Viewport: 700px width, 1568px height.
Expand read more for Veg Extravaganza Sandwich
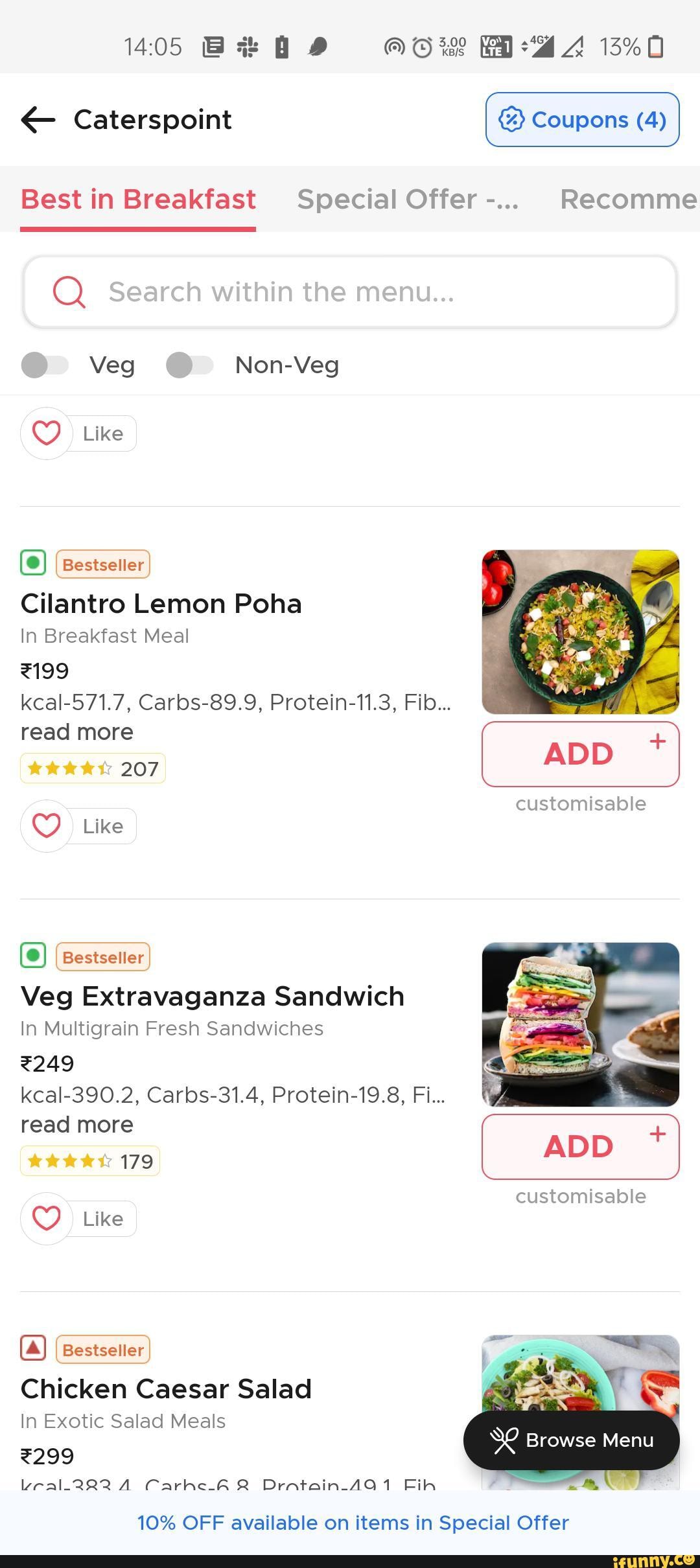77,1125
